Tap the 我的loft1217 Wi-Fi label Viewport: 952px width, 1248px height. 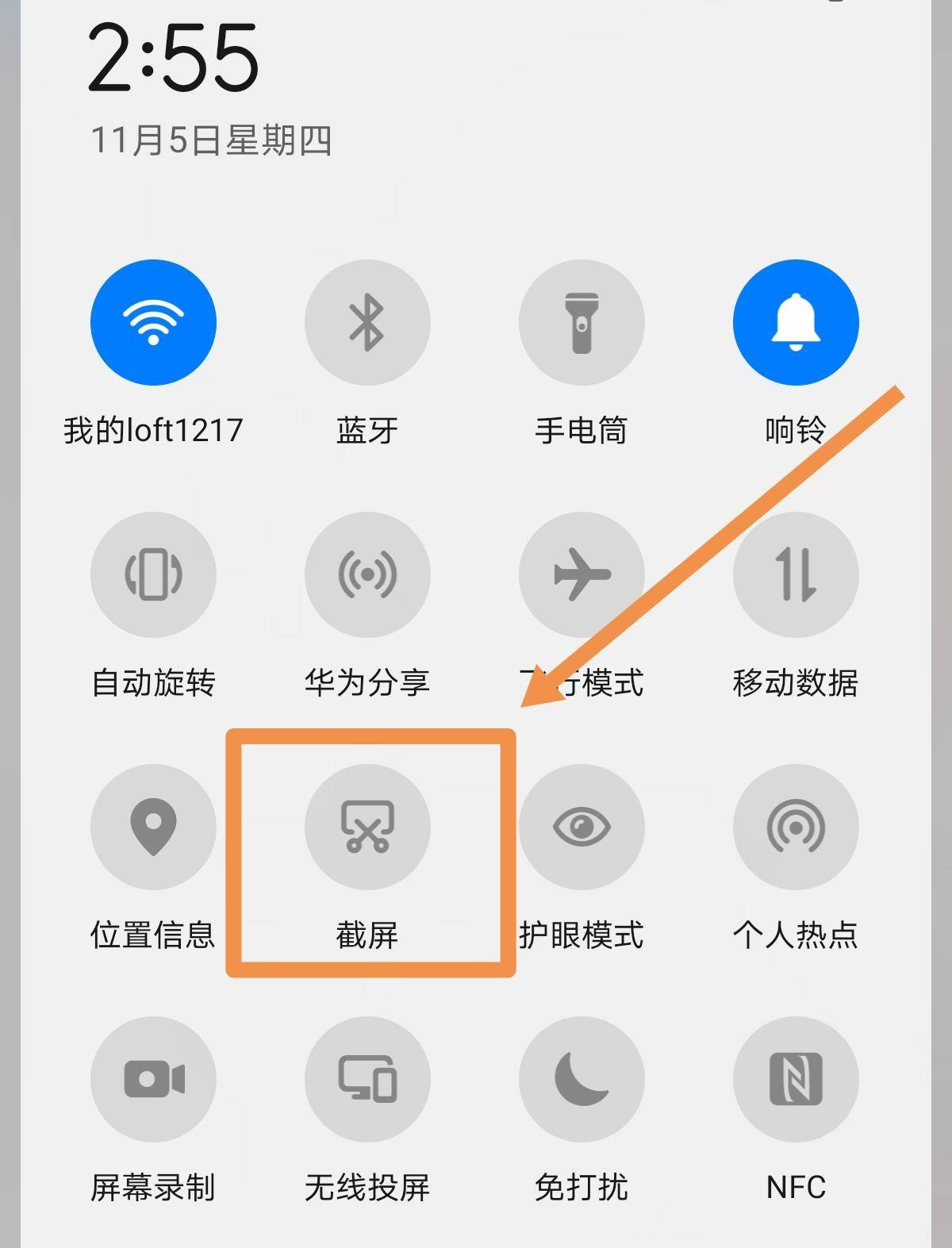[x=153, y=430]
